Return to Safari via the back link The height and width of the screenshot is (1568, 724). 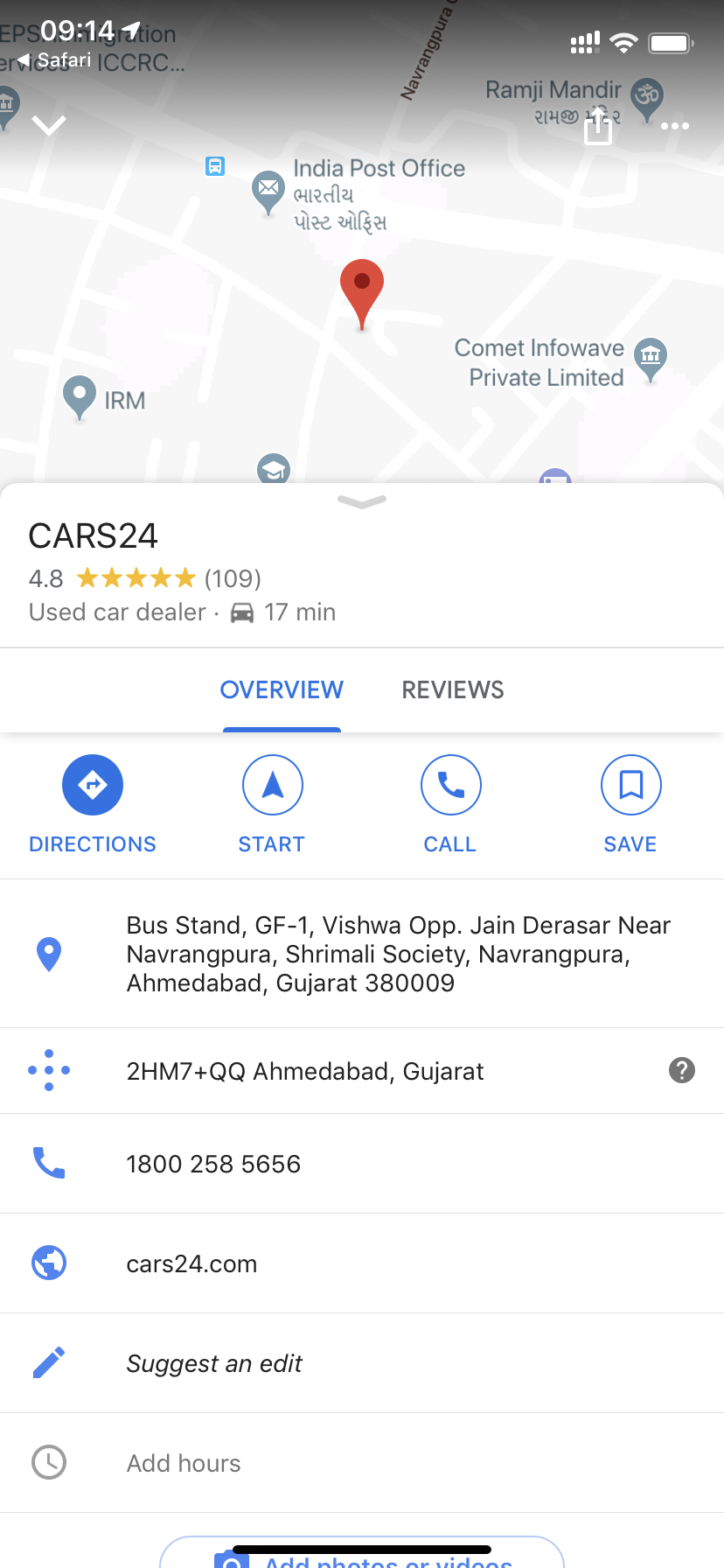[x=54, y=59]
